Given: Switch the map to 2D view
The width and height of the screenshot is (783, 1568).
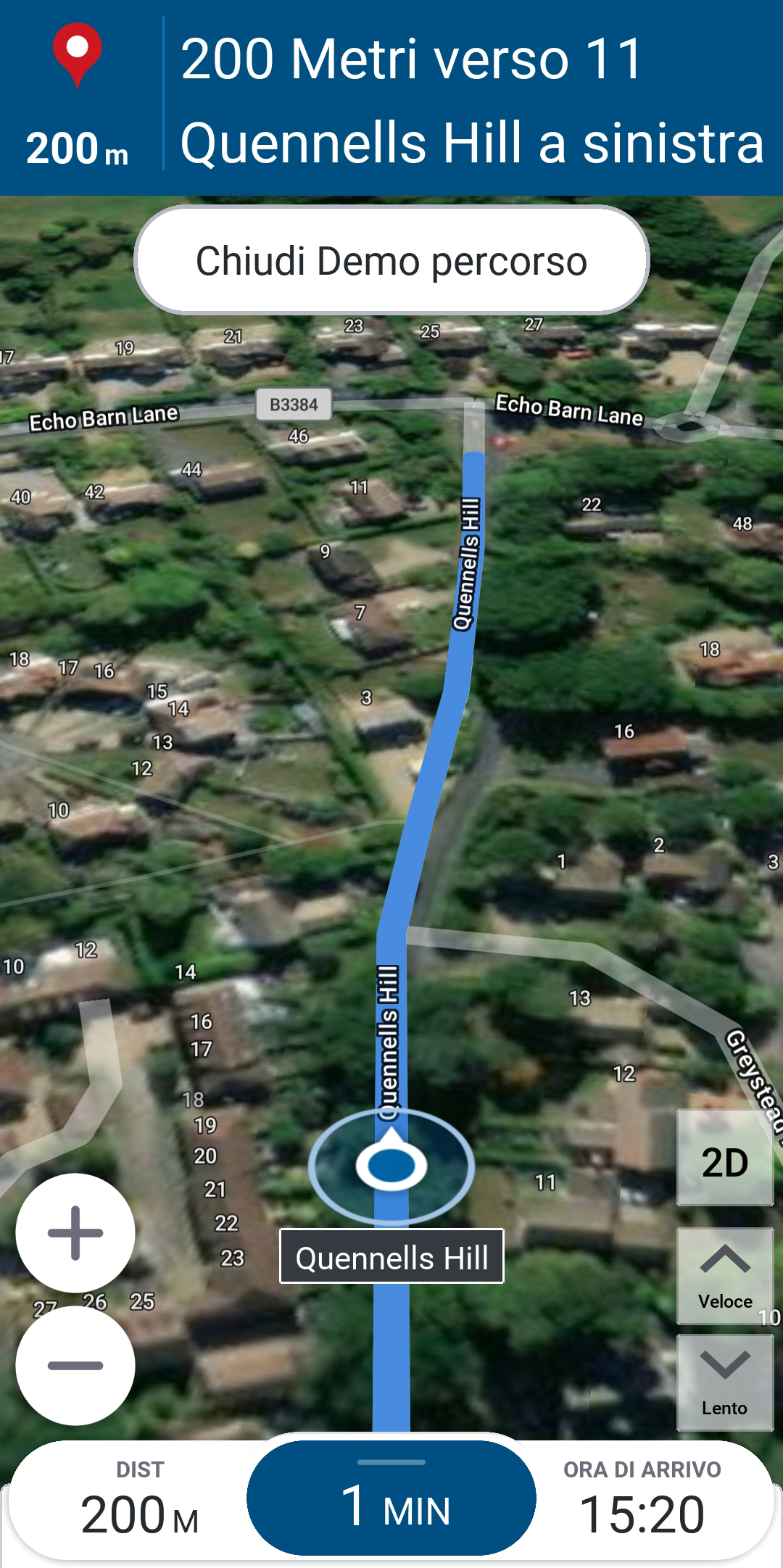Looking at the screenshot, I should point(725,1163).
